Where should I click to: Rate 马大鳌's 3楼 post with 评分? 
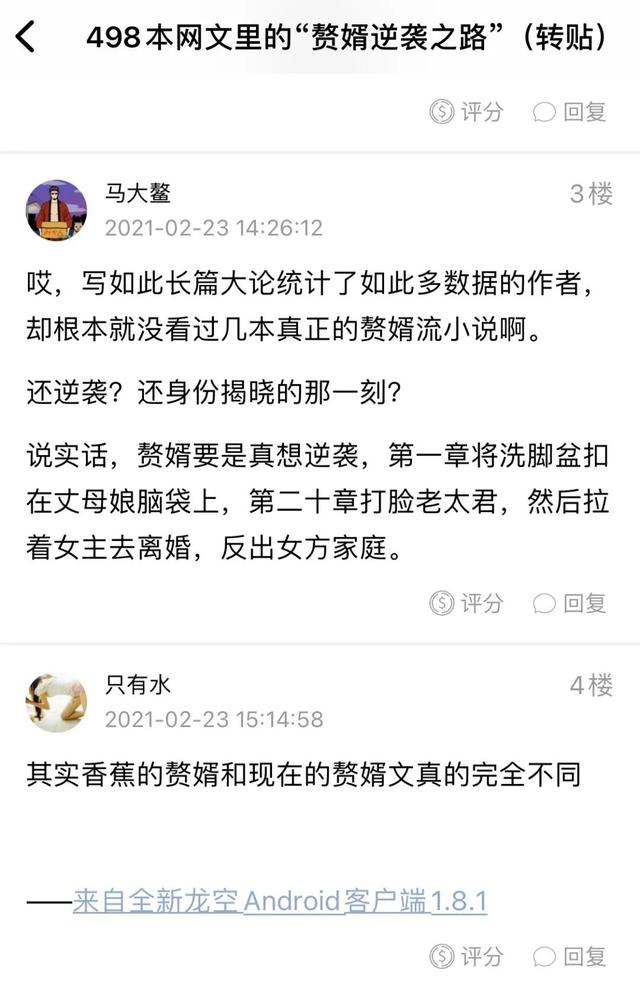tap(467, 602)
